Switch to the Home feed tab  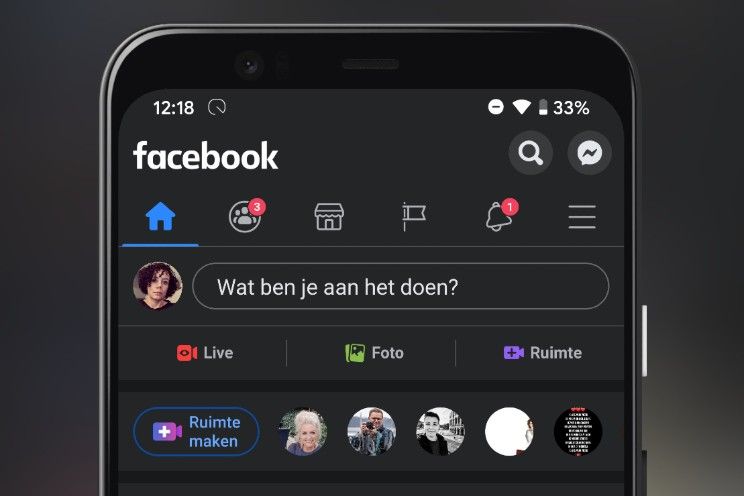[160, 216]
